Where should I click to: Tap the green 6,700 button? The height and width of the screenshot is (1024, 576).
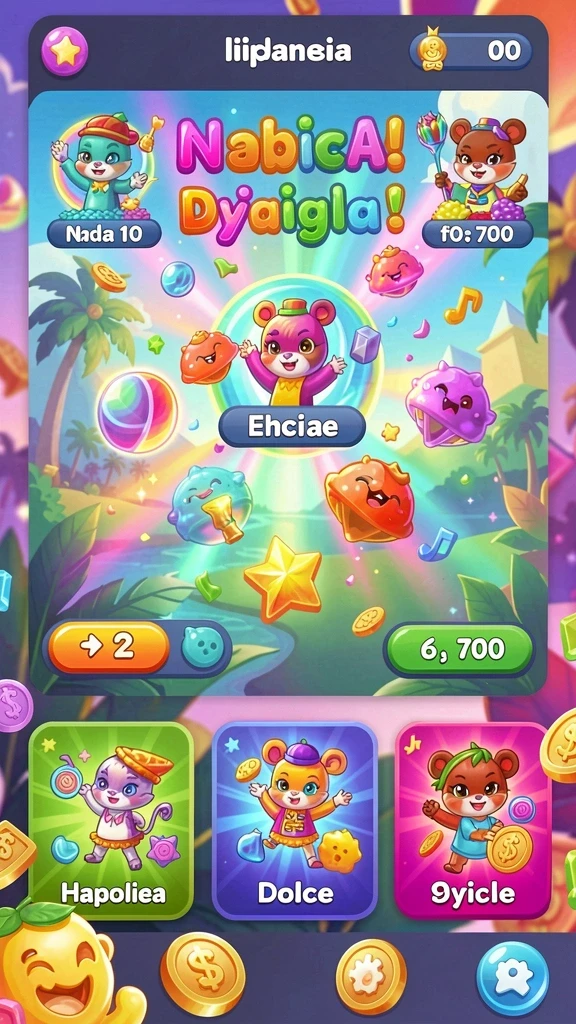click(x=461, y=650)
